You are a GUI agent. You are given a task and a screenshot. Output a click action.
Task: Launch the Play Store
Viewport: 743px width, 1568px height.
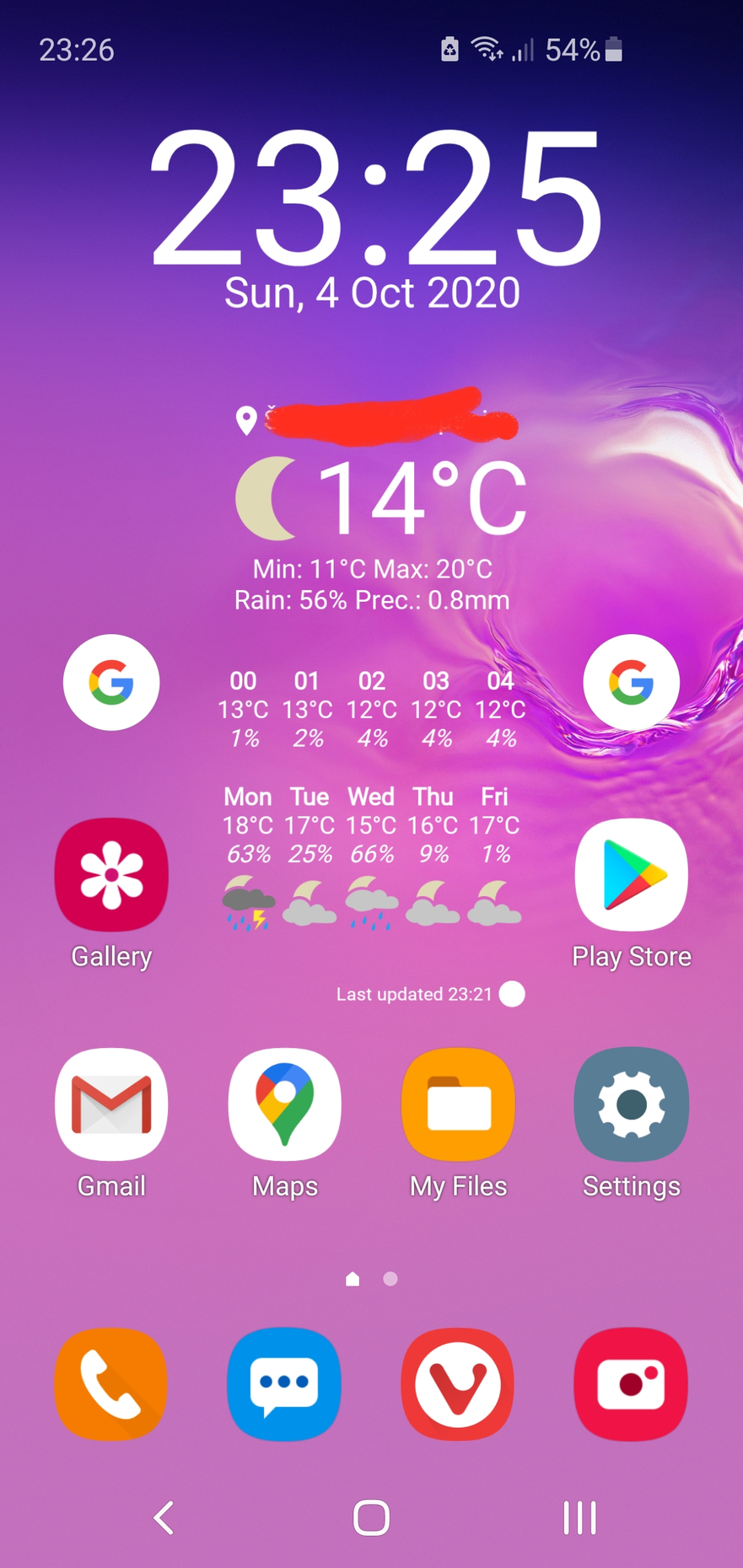pos(631,875)
